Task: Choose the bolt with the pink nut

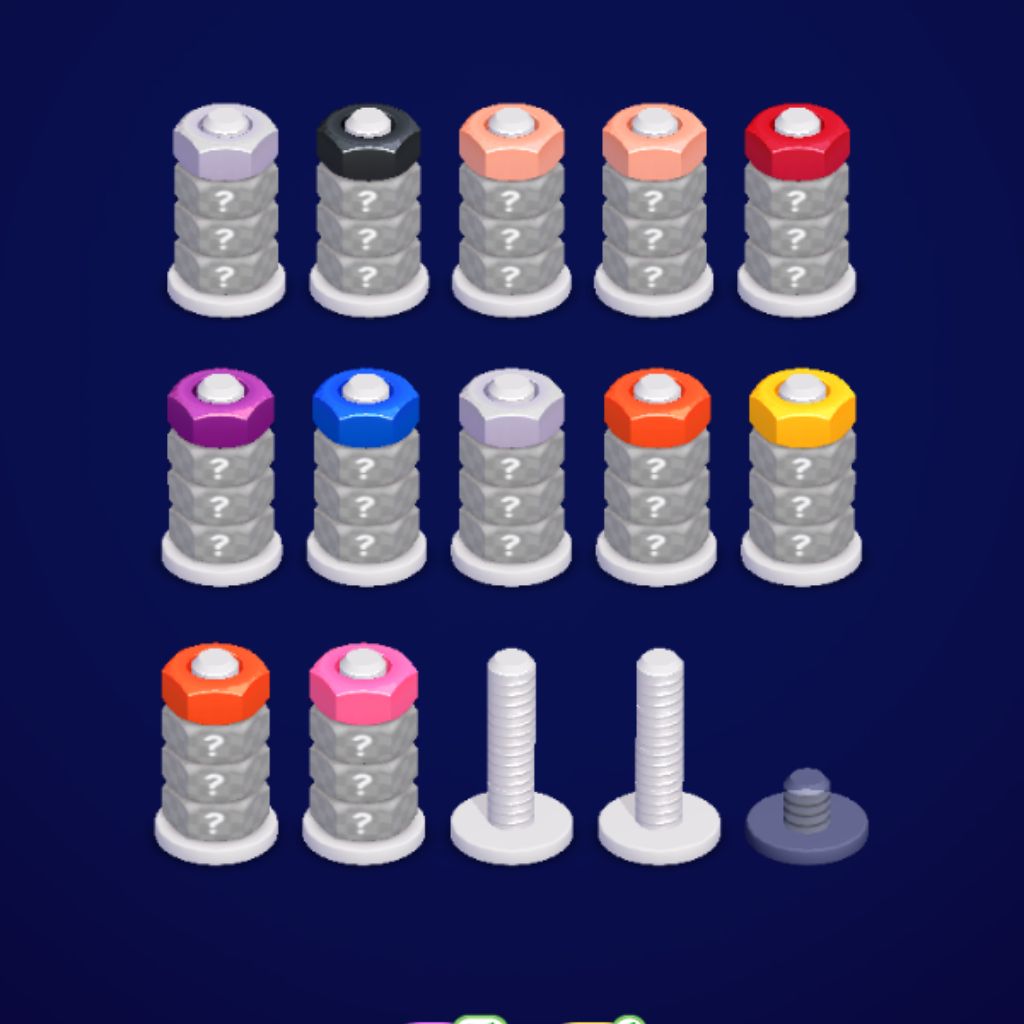Action: coord(363,752)
